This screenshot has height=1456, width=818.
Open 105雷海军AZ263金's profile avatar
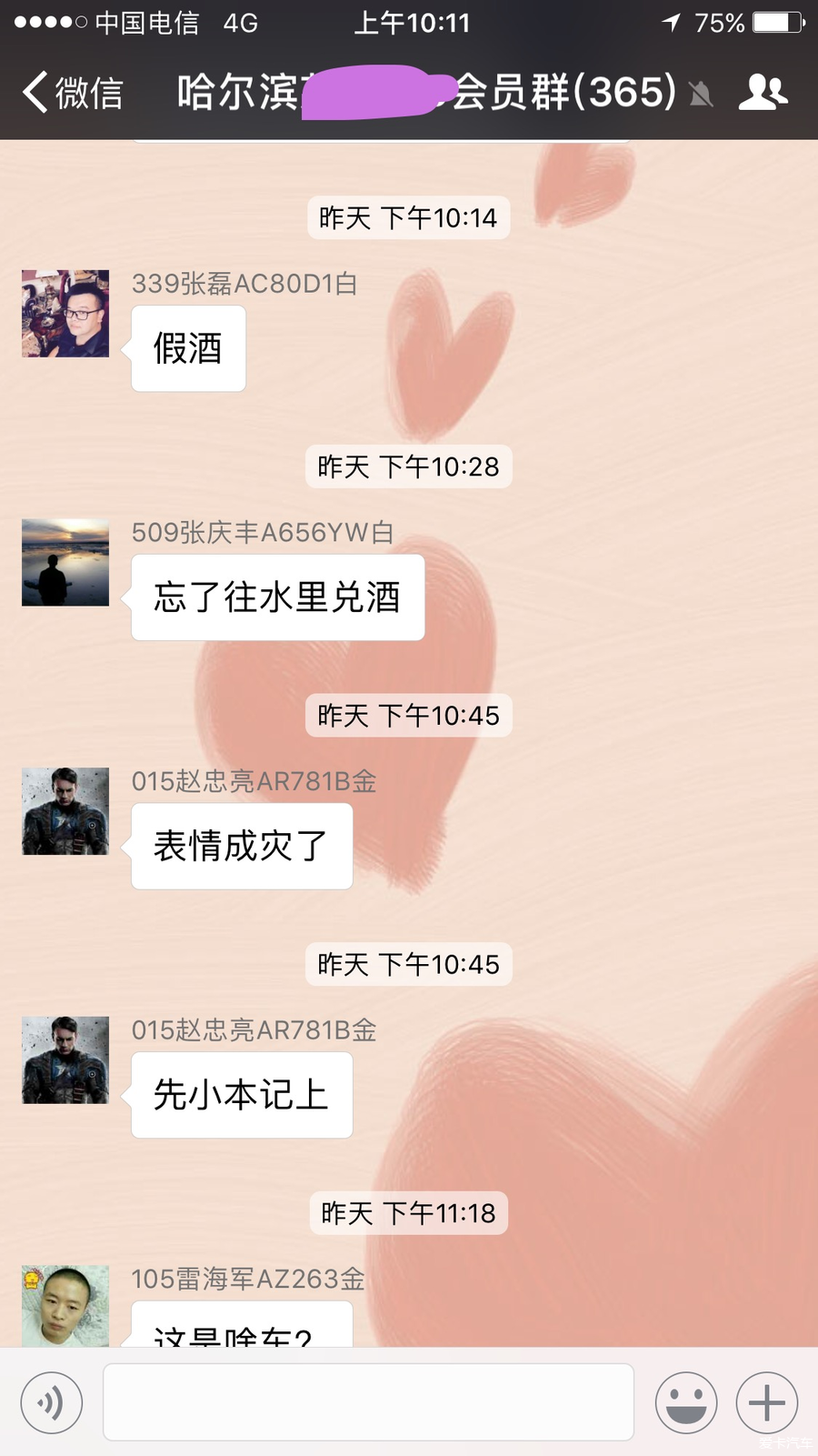click(x=65, y=1306)
